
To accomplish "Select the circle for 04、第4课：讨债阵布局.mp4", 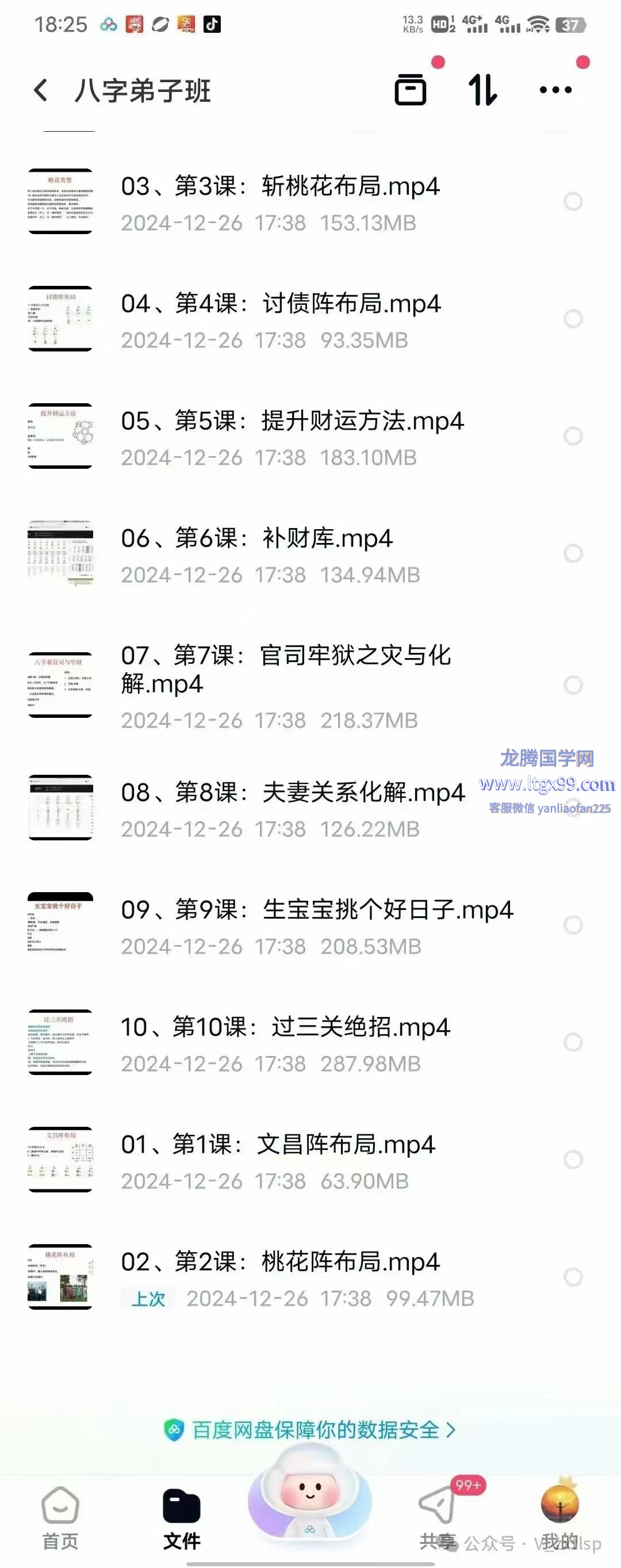I will 573,319.
